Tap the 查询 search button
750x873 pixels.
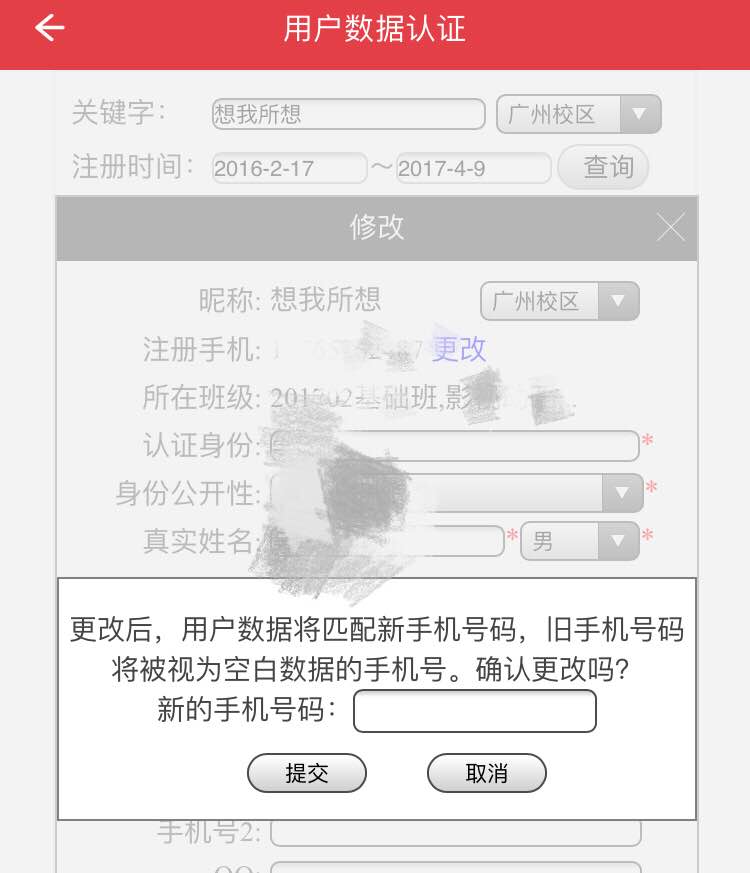[603, 167]
